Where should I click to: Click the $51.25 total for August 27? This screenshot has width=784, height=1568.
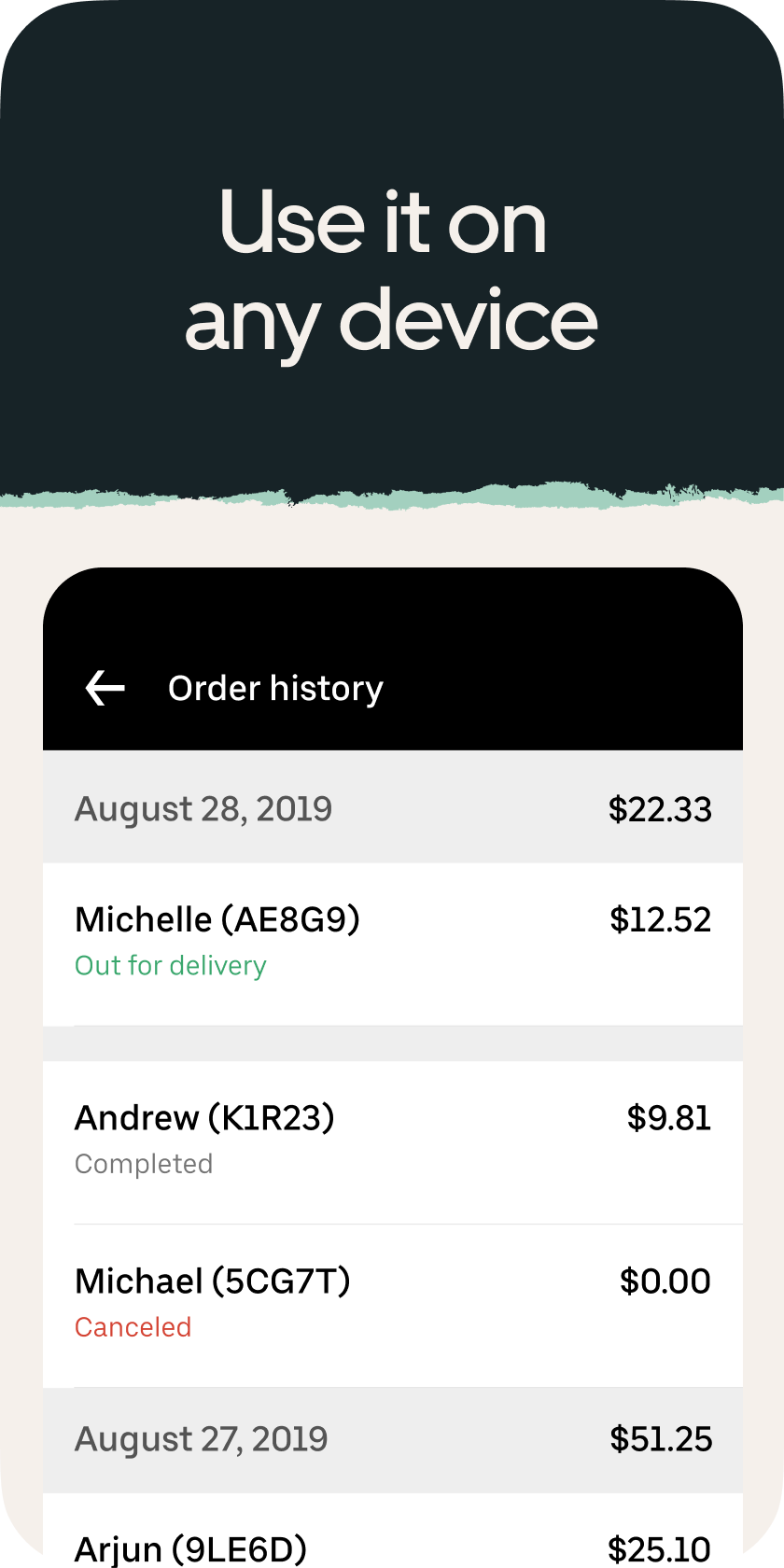[660, 1439]
